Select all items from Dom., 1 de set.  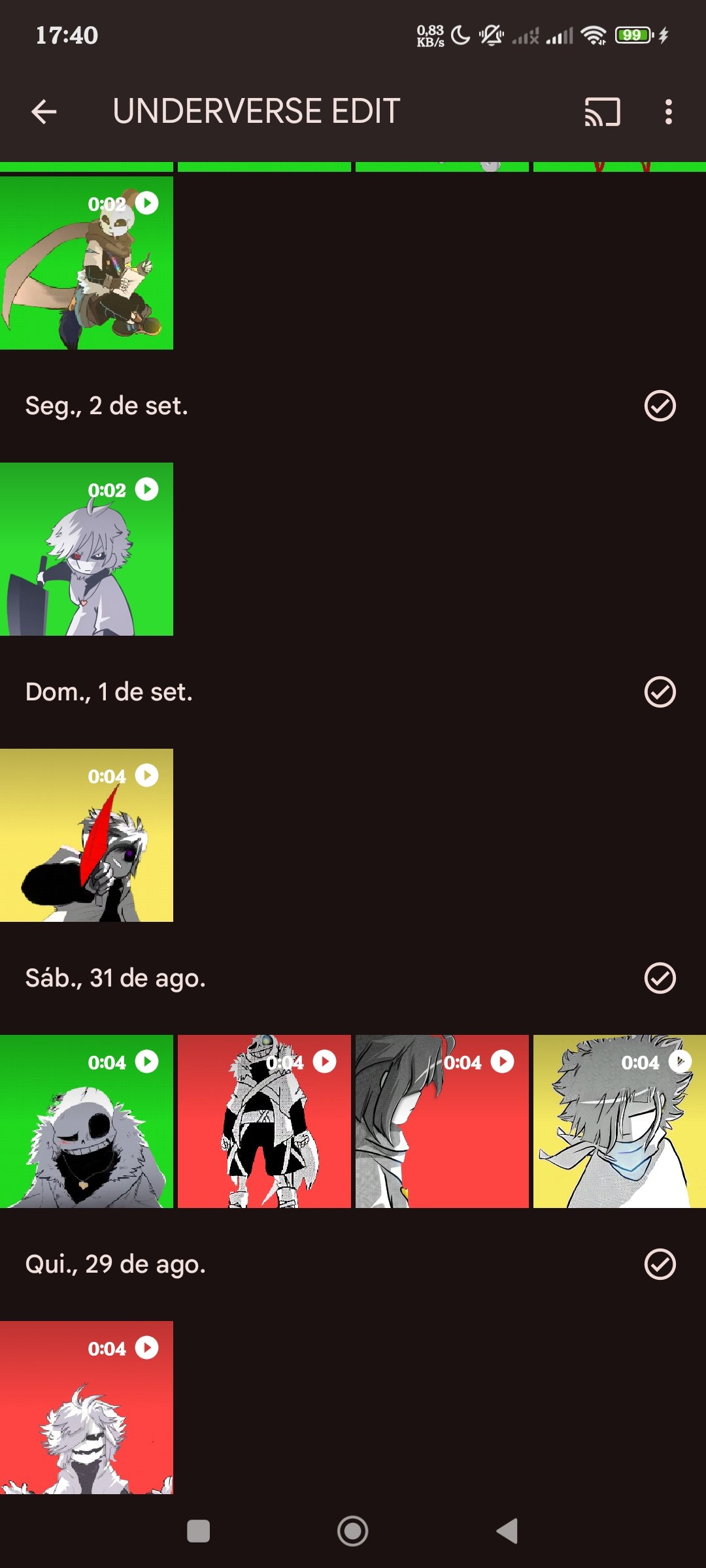(x=660, y=692)
